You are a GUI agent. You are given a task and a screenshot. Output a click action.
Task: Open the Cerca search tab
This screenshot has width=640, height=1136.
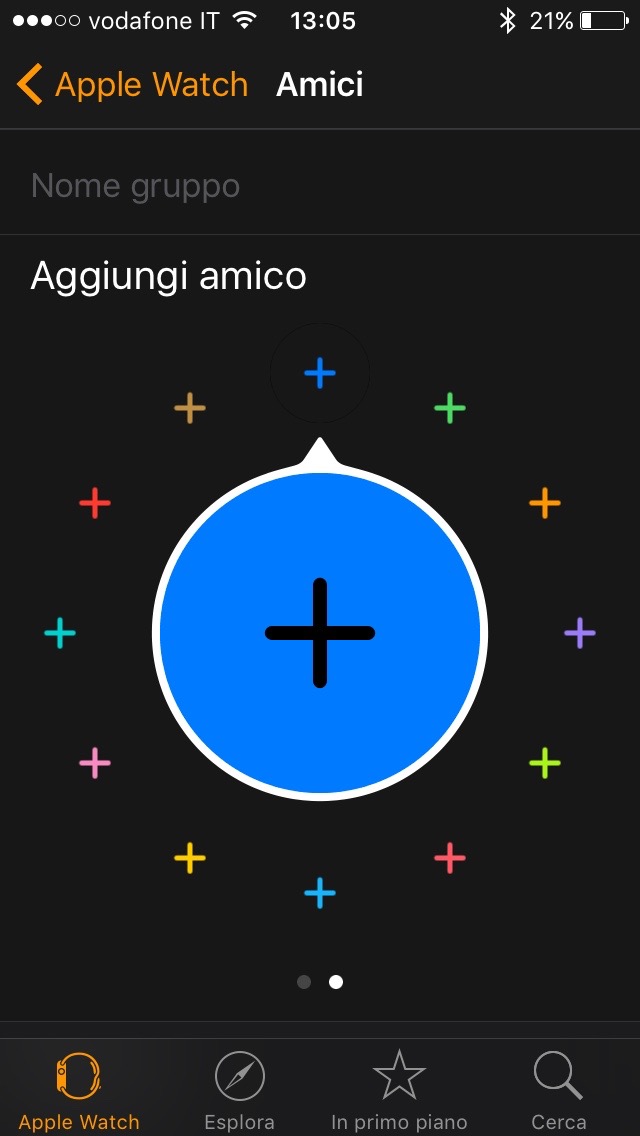[x=558, y=1090]
